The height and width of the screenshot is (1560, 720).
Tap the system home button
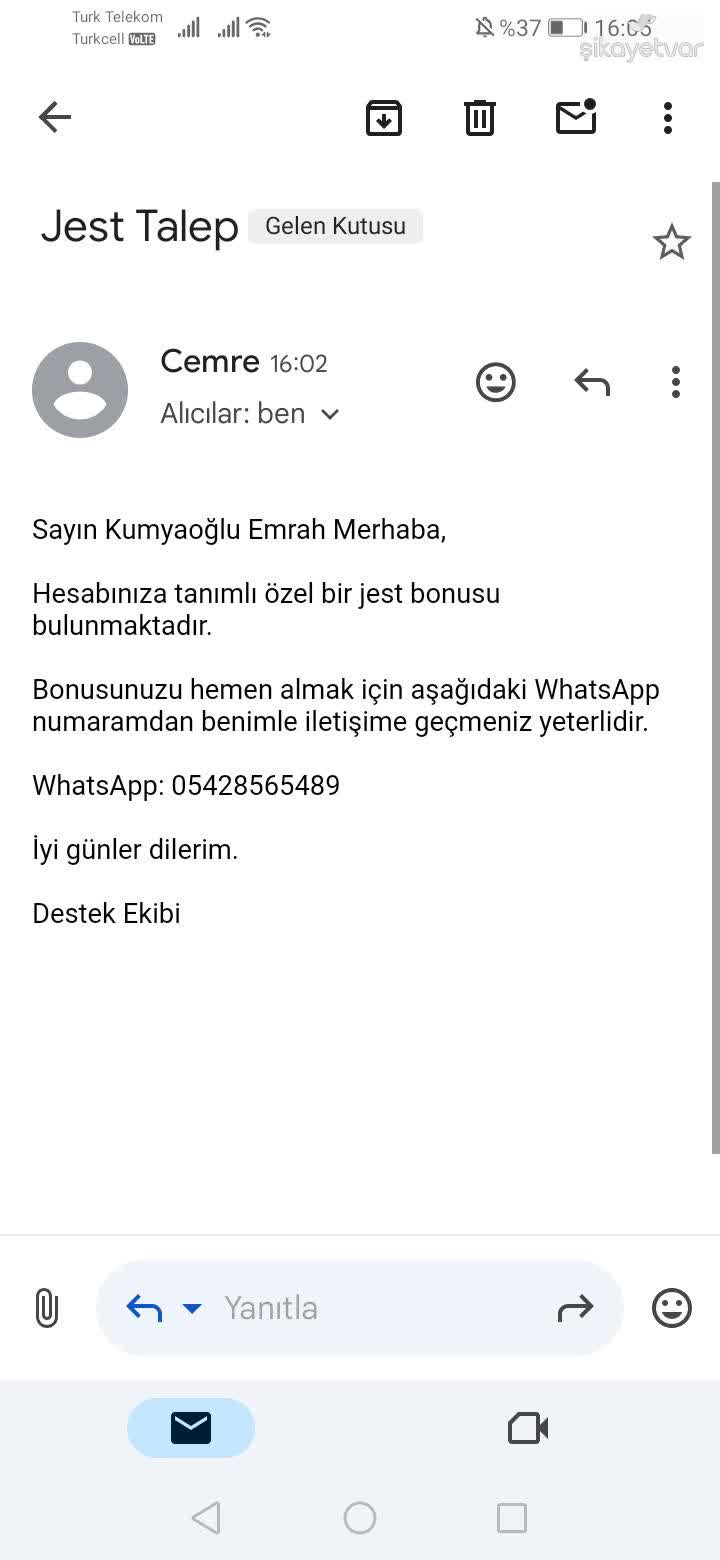360,1518
